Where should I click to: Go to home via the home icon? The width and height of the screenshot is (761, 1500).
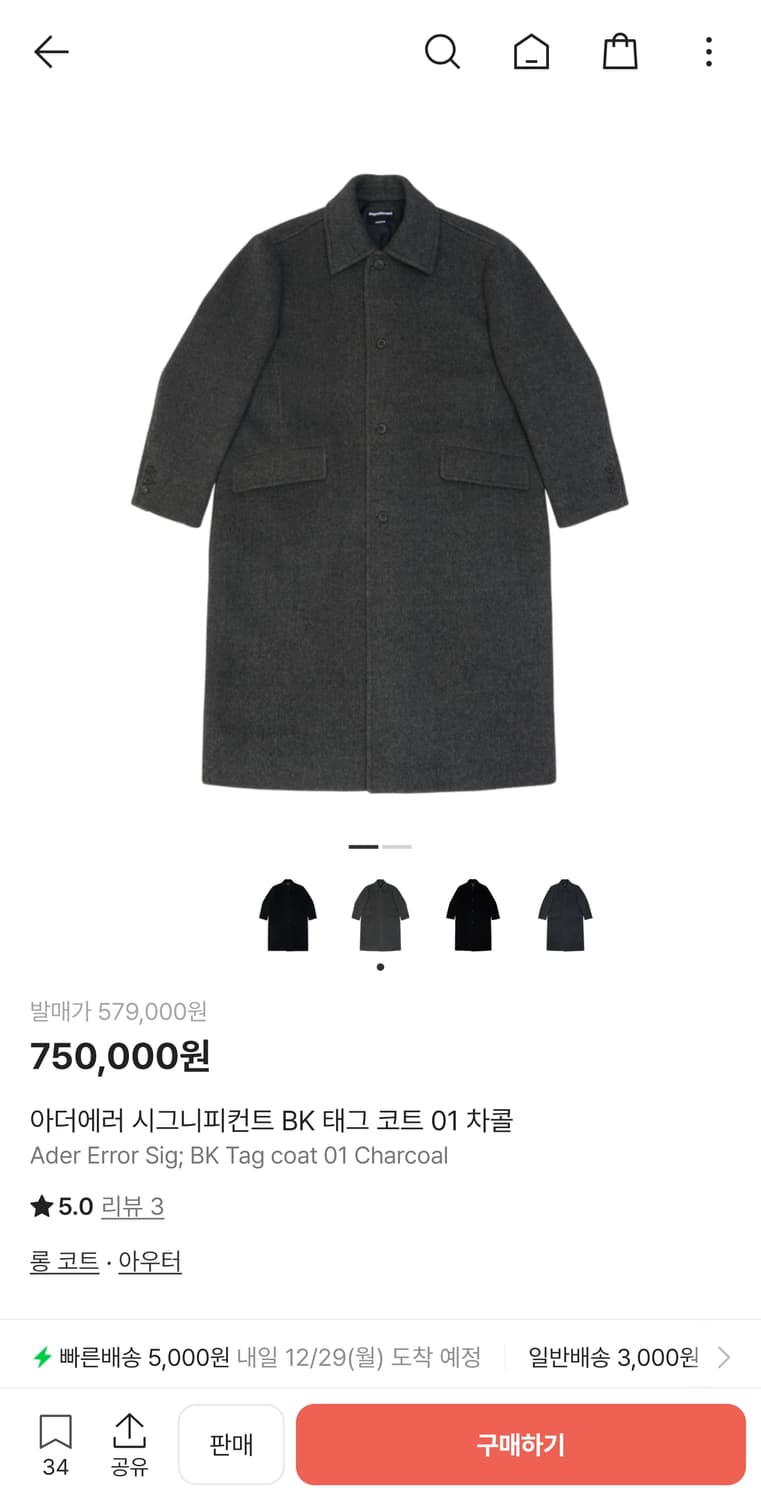pyautogui.click(x=531, y=52)
